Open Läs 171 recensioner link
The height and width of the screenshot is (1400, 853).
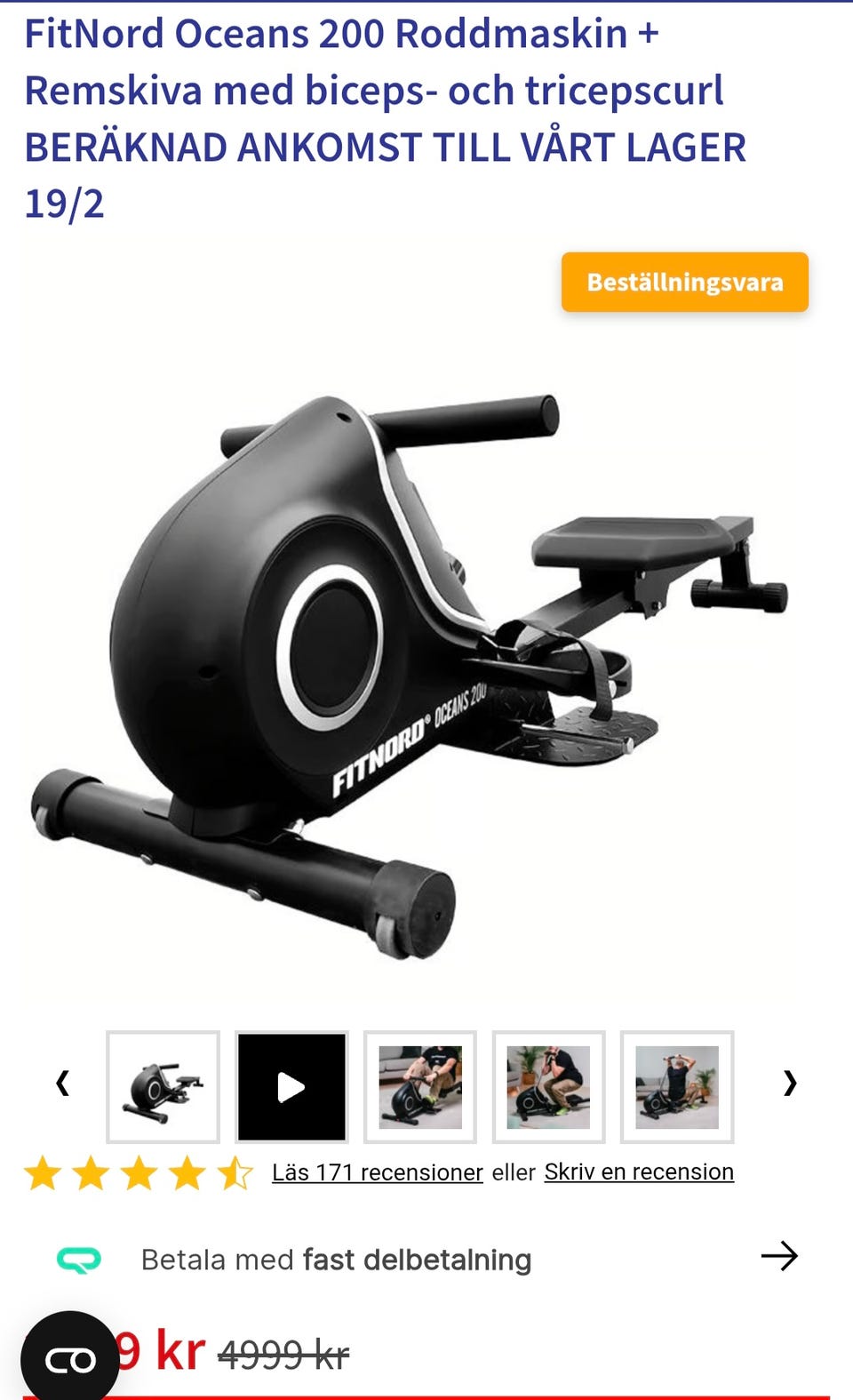[378, 1172]
